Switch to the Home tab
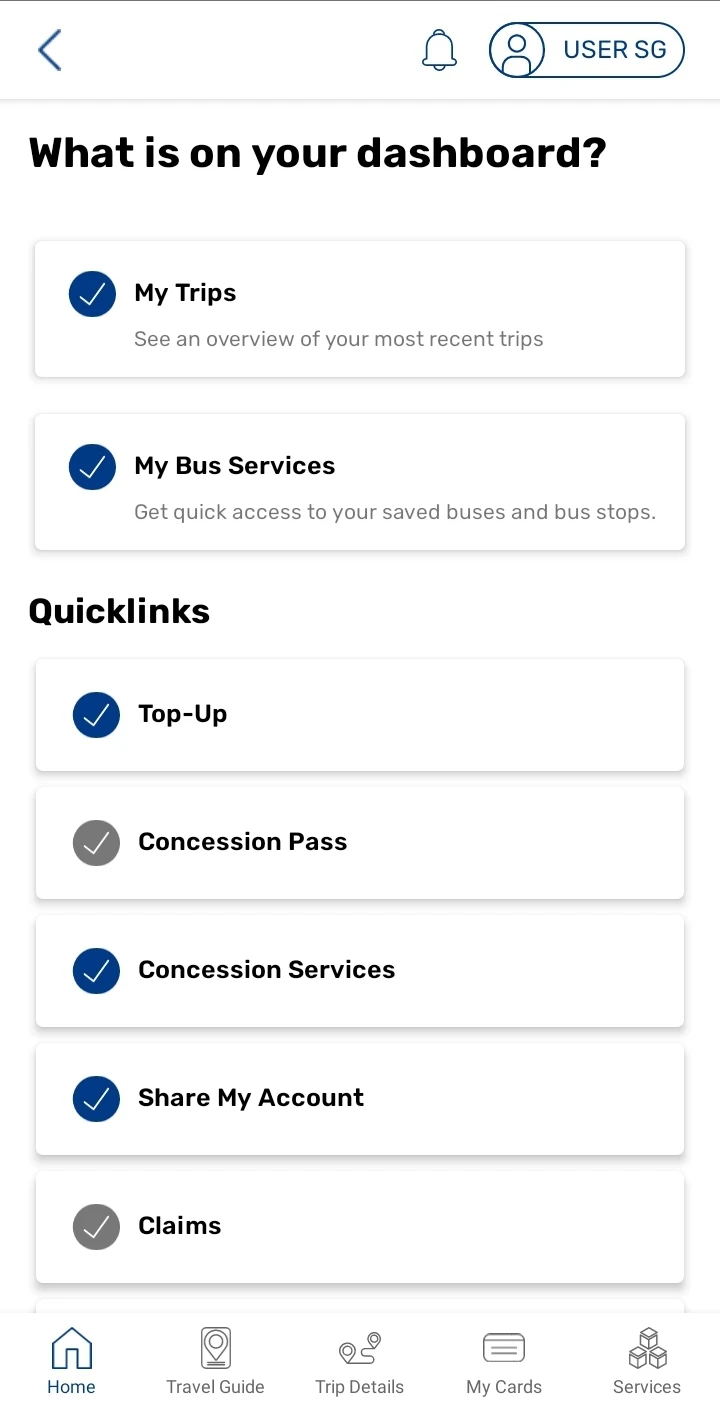720x1411 pixels. [71, 1362]
